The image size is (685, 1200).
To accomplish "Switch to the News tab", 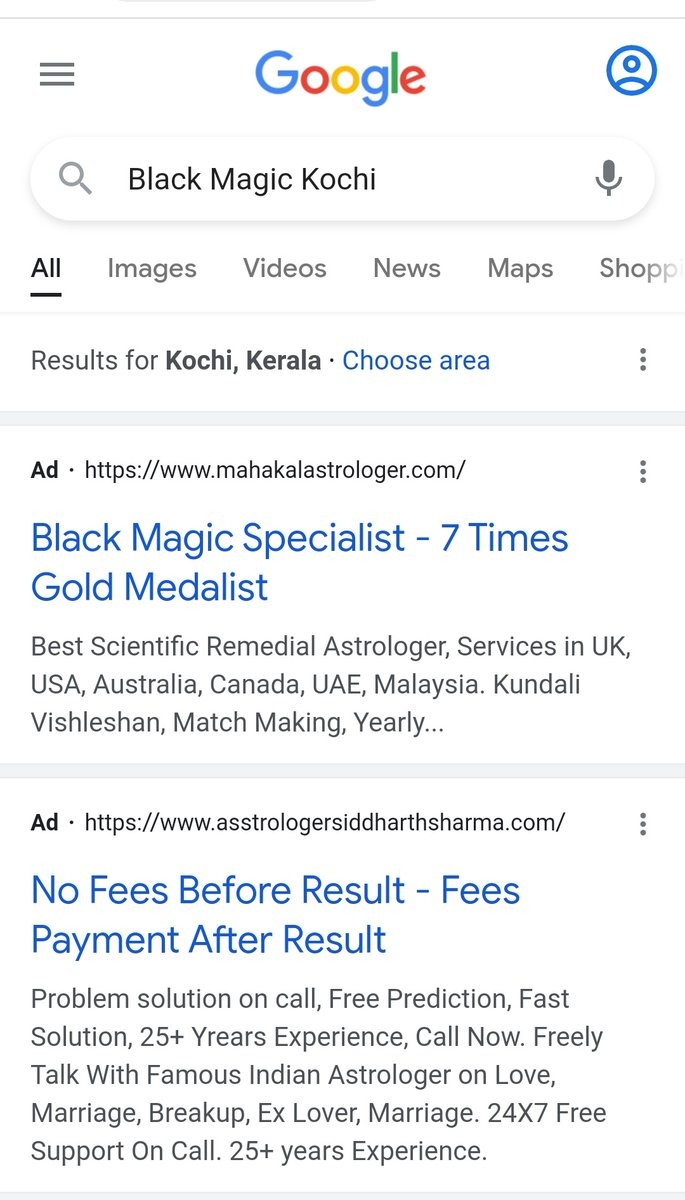I will pos(406,268).
